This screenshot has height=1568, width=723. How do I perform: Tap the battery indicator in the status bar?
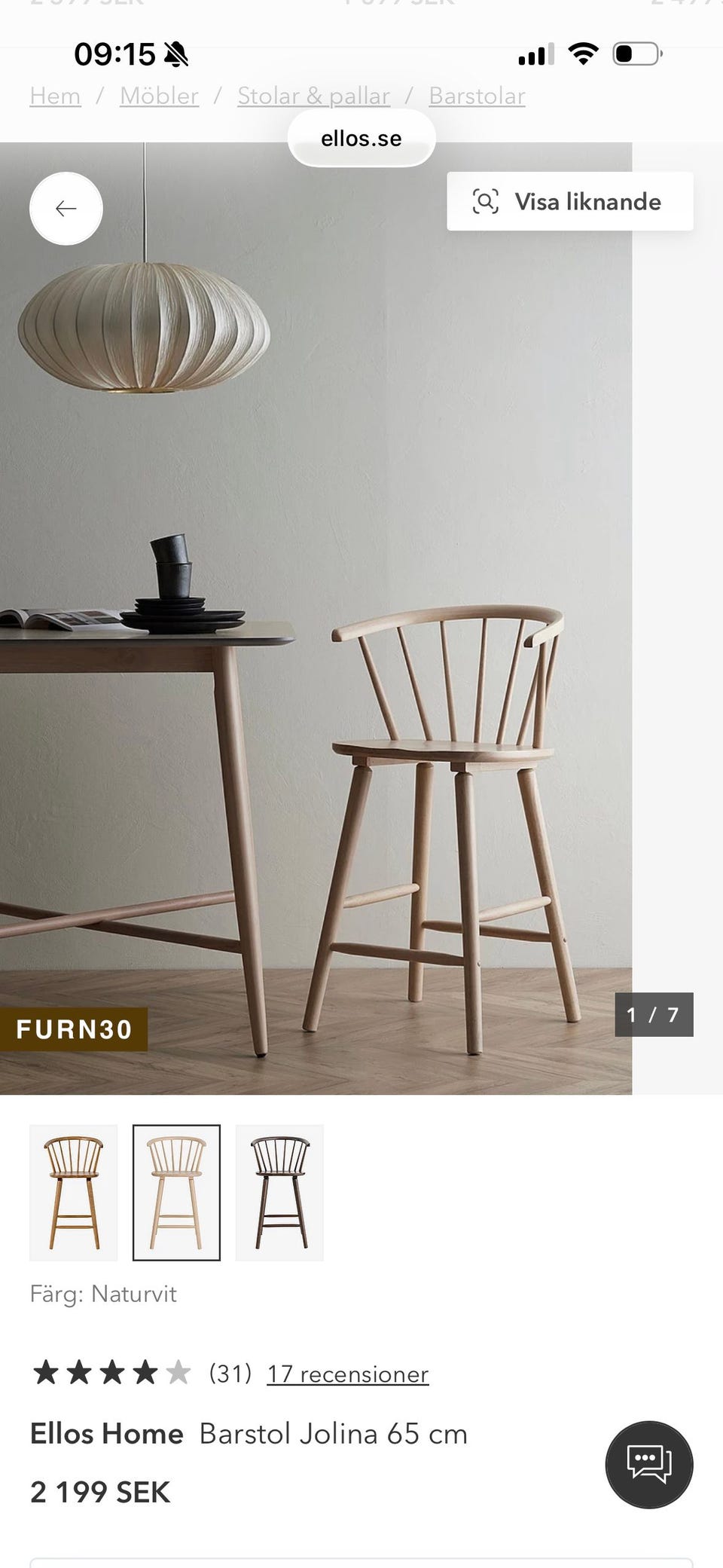636,53
